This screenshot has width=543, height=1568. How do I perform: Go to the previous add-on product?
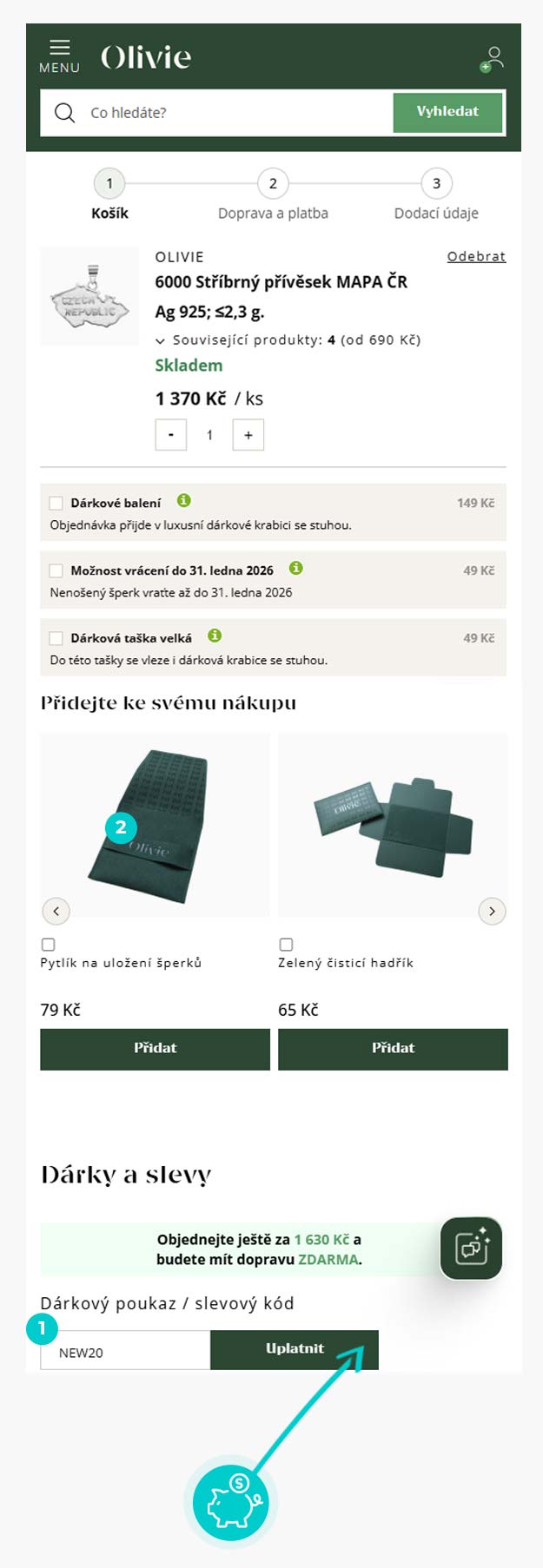(56, 911)
